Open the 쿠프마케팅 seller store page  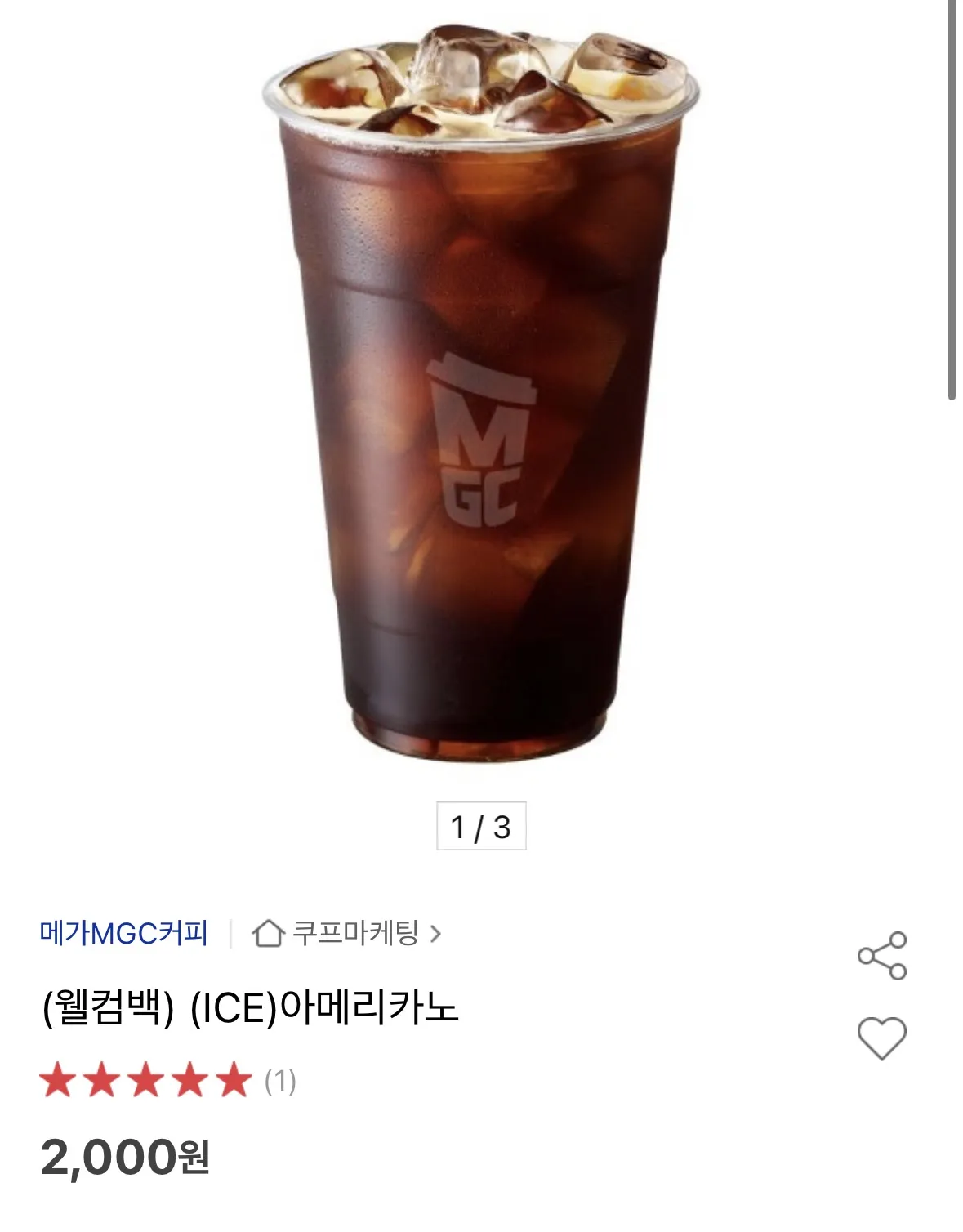(348, 933)
